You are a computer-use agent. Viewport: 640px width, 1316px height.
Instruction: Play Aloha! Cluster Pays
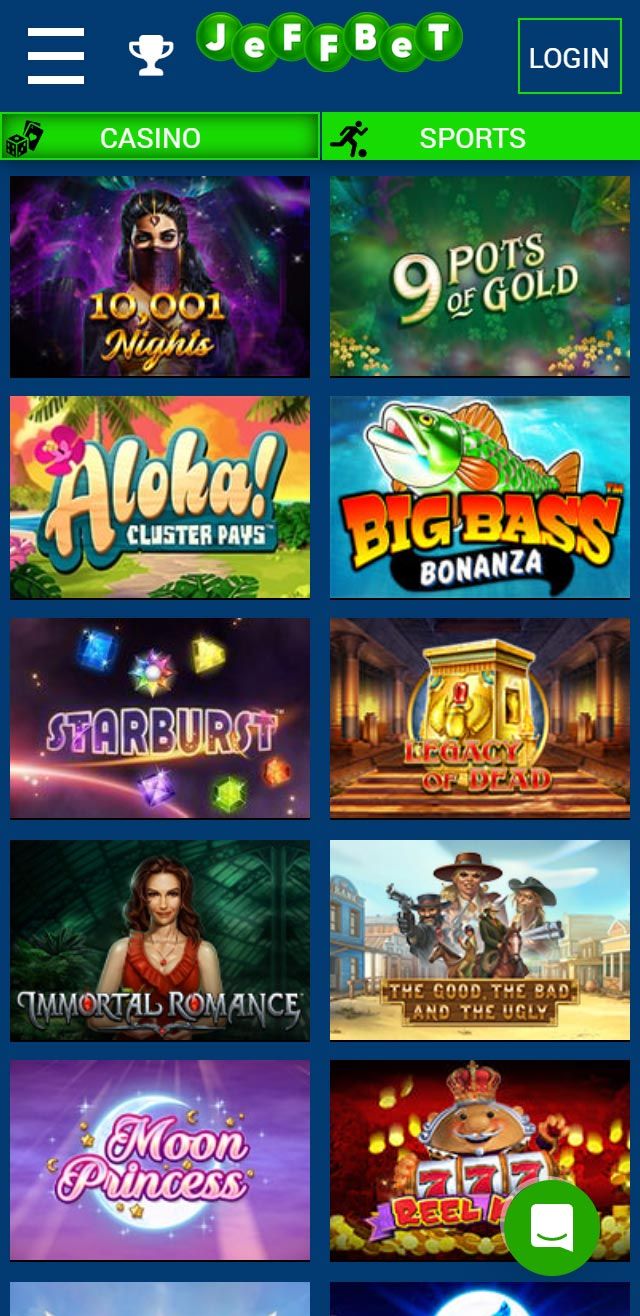(x=160, y=497)
